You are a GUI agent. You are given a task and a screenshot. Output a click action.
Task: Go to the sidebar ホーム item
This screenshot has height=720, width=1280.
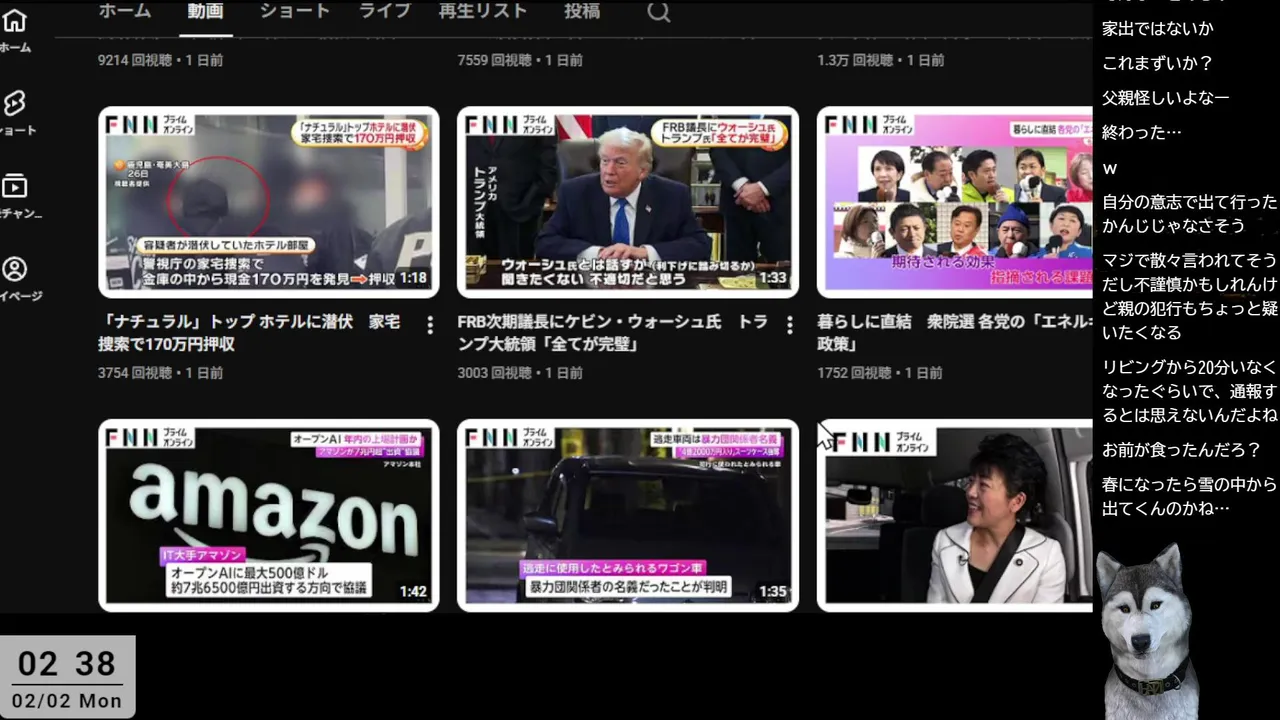point(15,30)
